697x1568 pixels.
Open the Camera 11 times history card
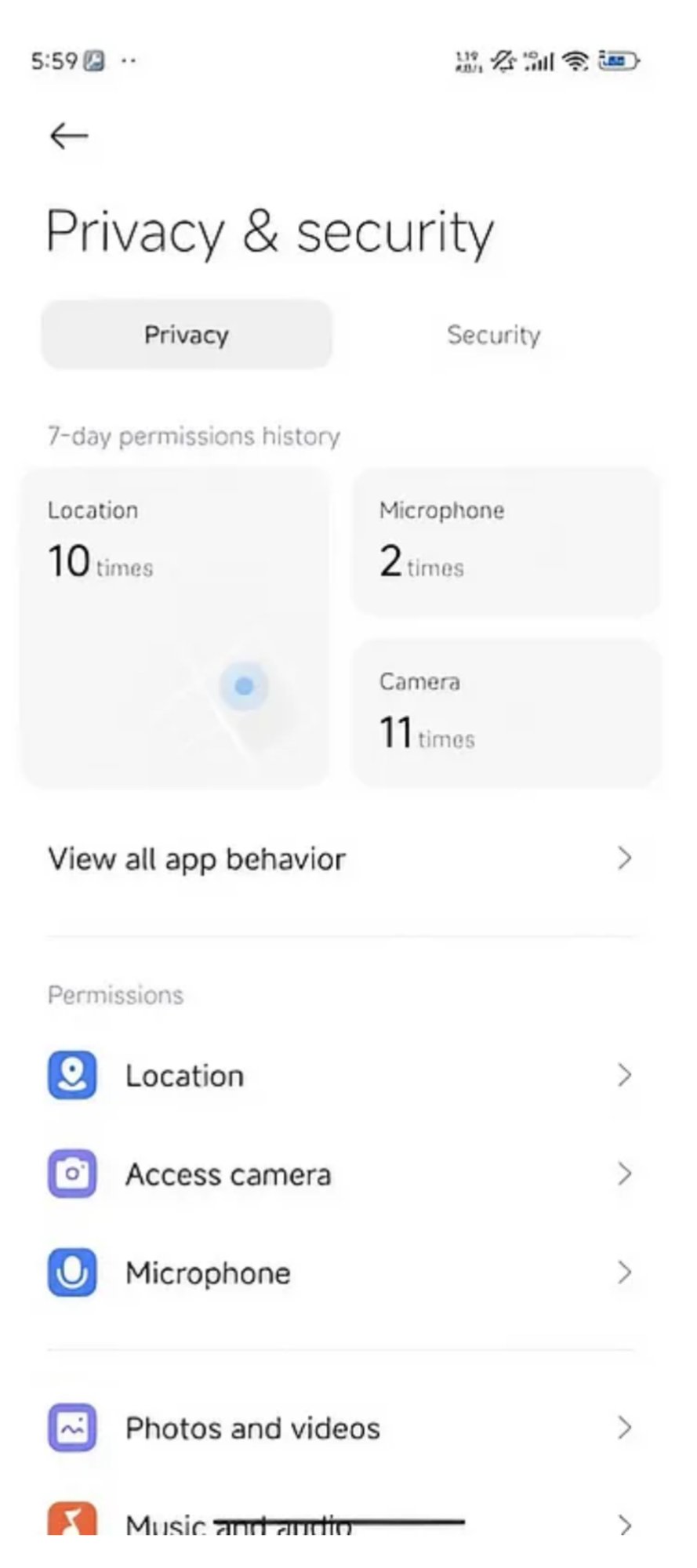point(506,713)
